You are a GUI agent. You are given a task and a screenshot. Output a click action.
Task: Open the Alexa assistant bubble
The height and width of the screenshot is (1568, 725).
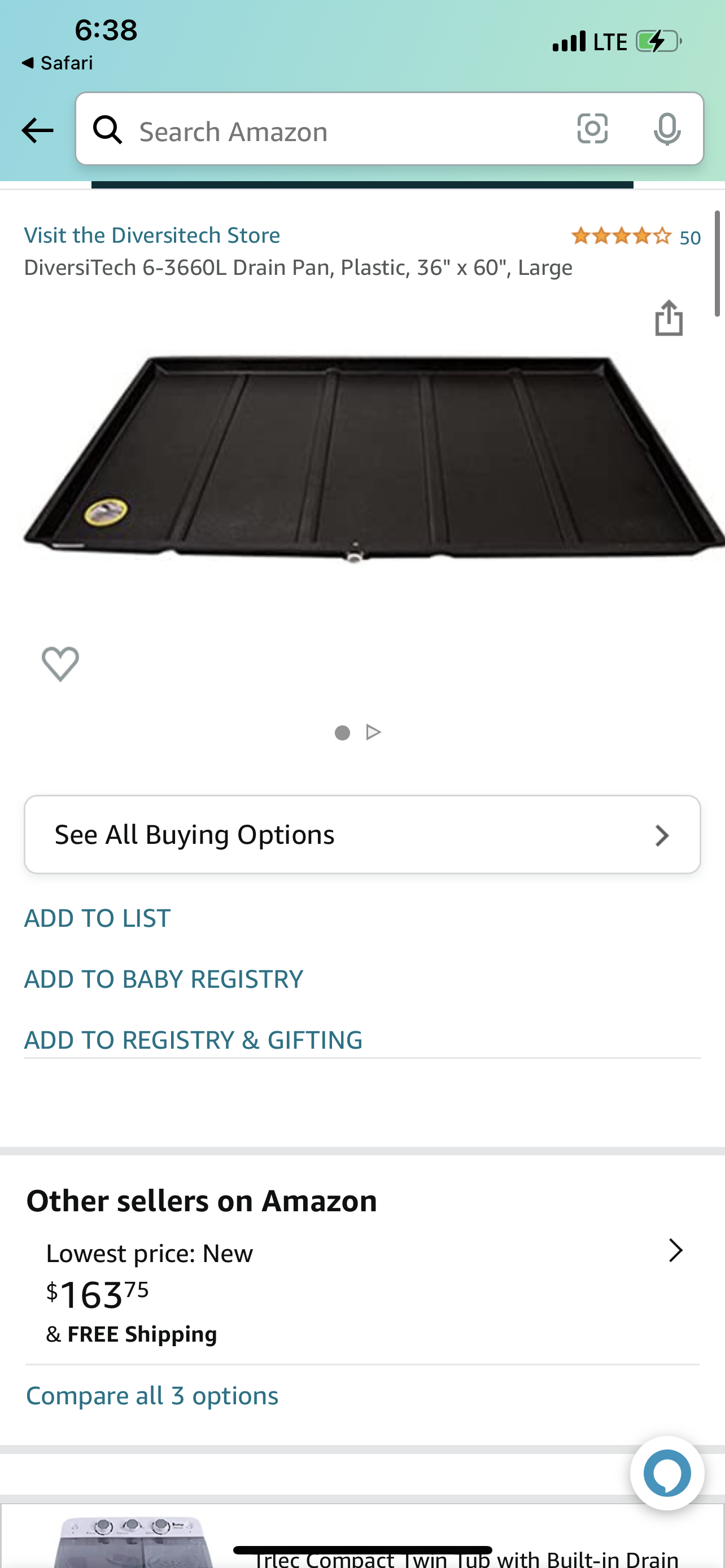tap(667, 1473)
